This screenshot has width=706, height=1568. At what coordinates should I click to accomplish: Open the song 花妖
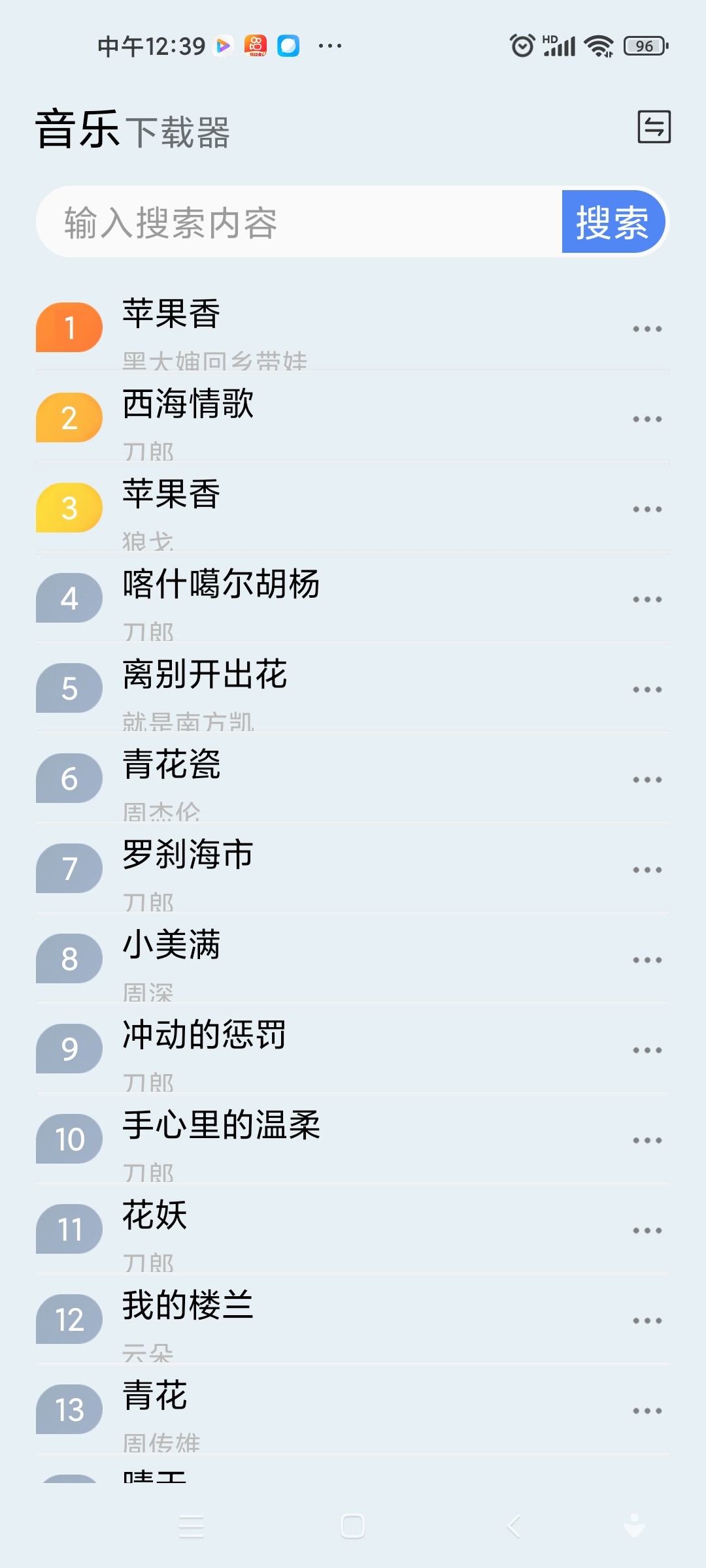[x=353, y=1229]
